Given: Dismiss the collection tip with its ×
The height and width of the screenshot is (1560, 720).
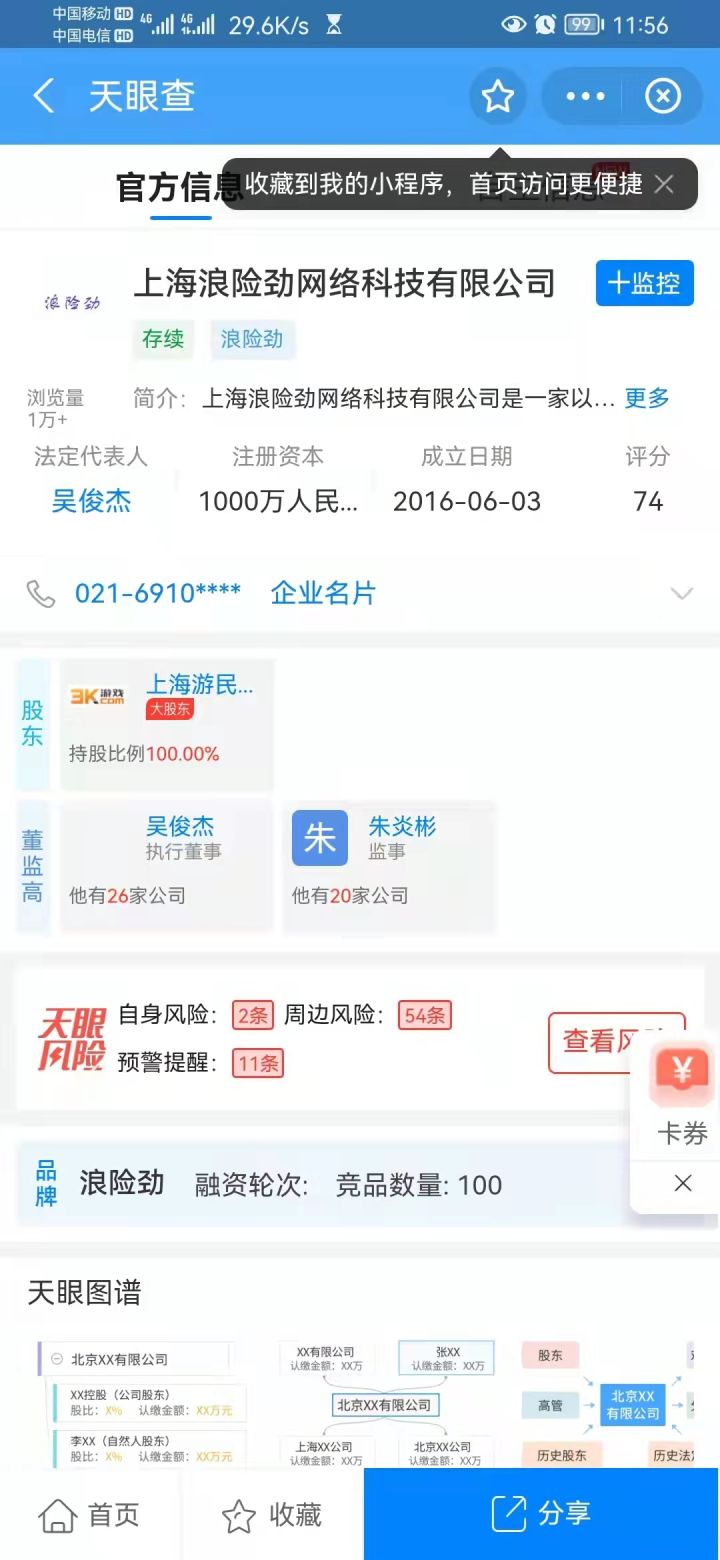Looking at the screenshot, I should (663, 184).
